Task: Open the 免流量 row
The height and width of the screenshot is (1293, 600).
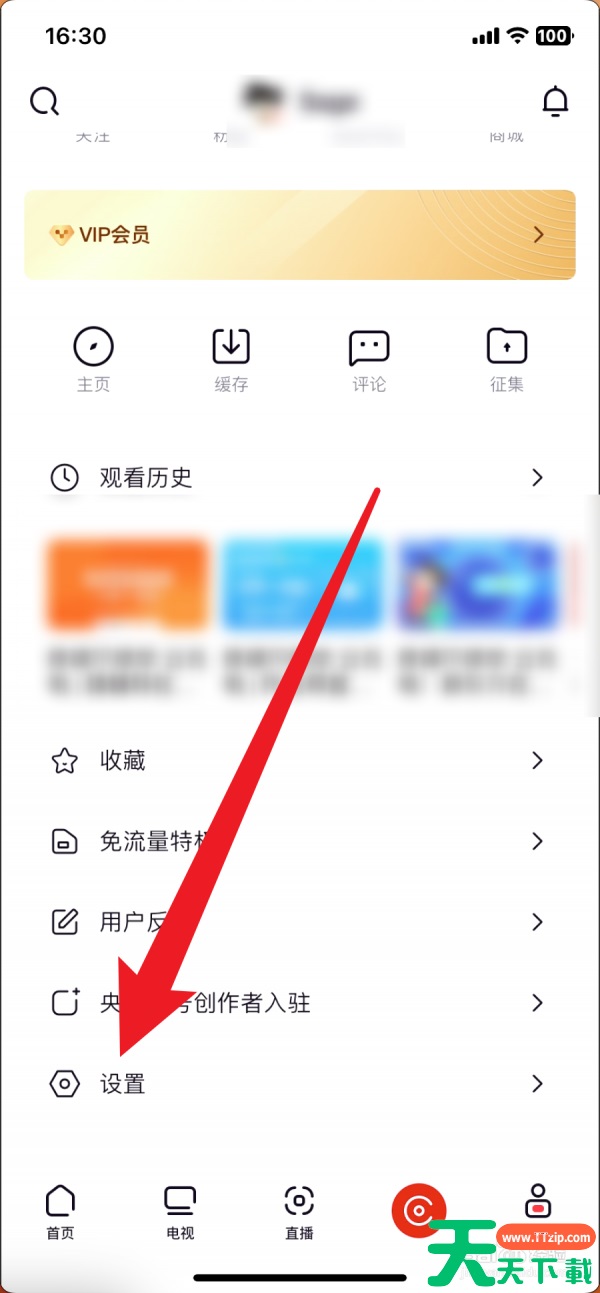Action: (x=299, y=841)
